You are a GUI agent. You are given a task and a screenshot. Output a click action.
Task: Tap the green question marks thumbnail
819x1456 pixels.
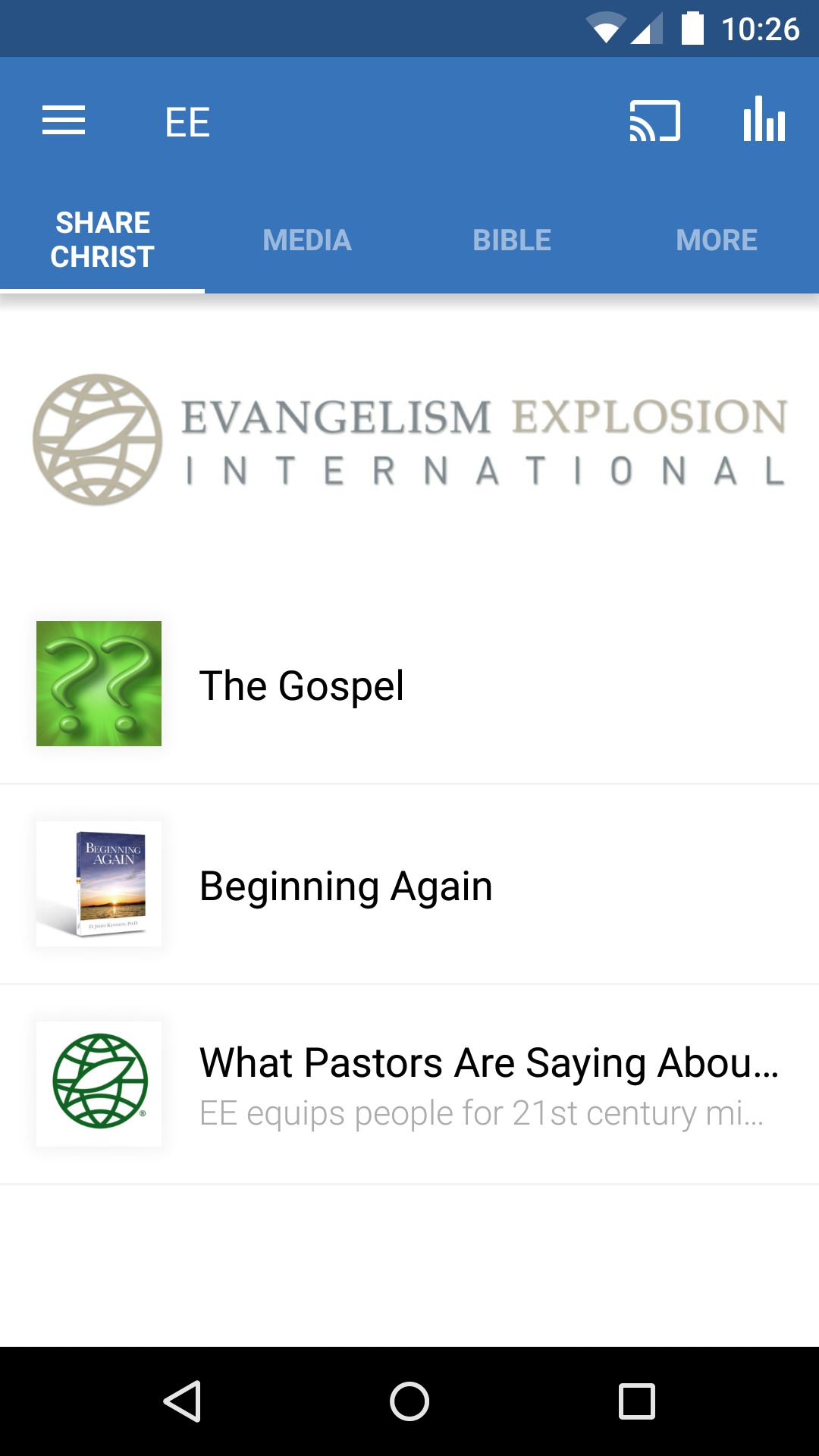click(x=99, y=683)
